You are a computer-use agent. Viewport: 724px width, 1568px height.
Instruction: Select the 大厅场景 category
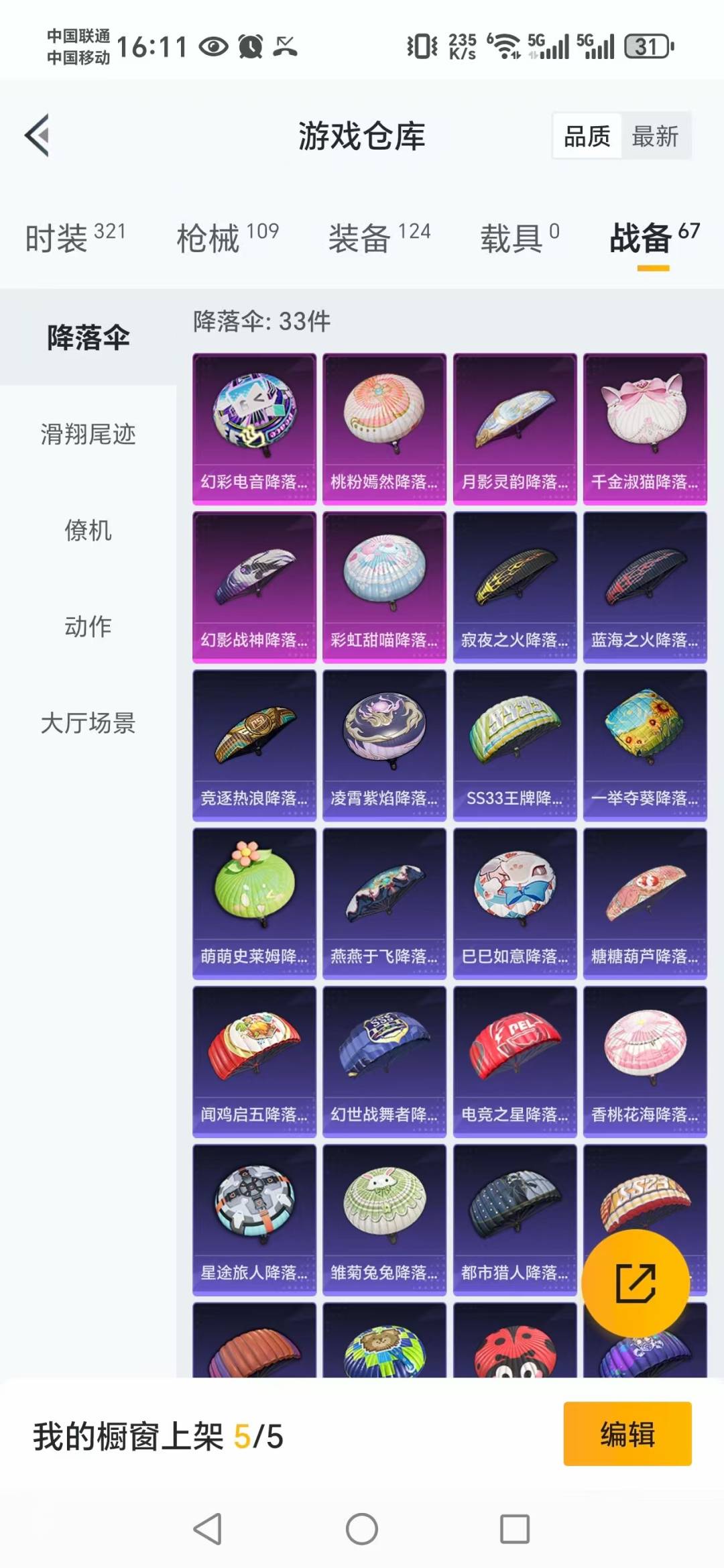click(x=88, y=723)
